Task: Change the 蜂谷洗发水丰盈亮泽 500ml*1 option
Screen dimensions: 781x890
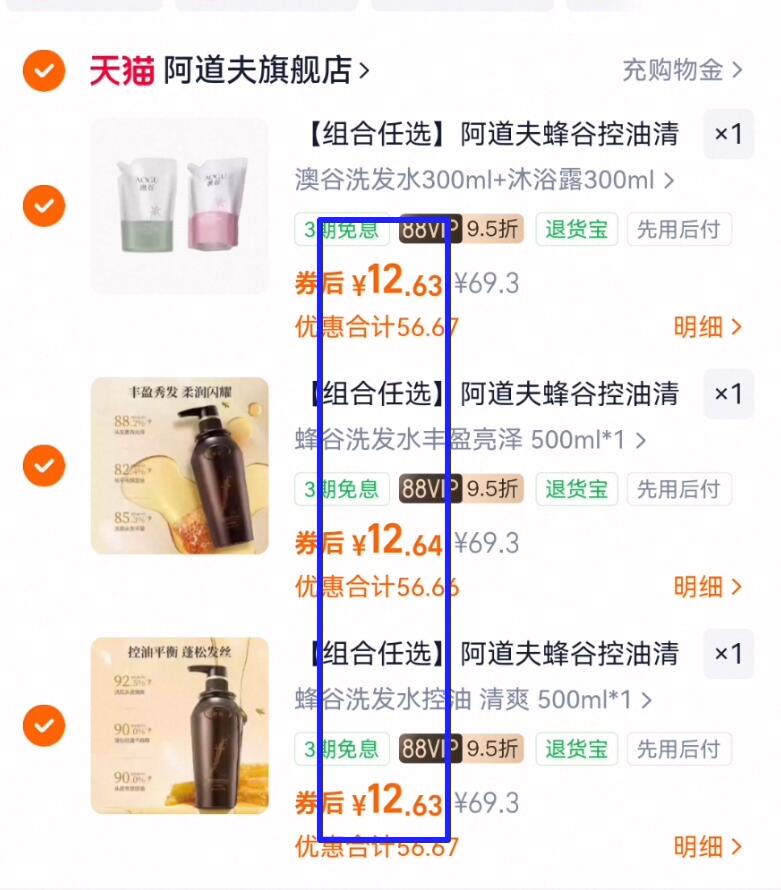Action: coord(471,440)
